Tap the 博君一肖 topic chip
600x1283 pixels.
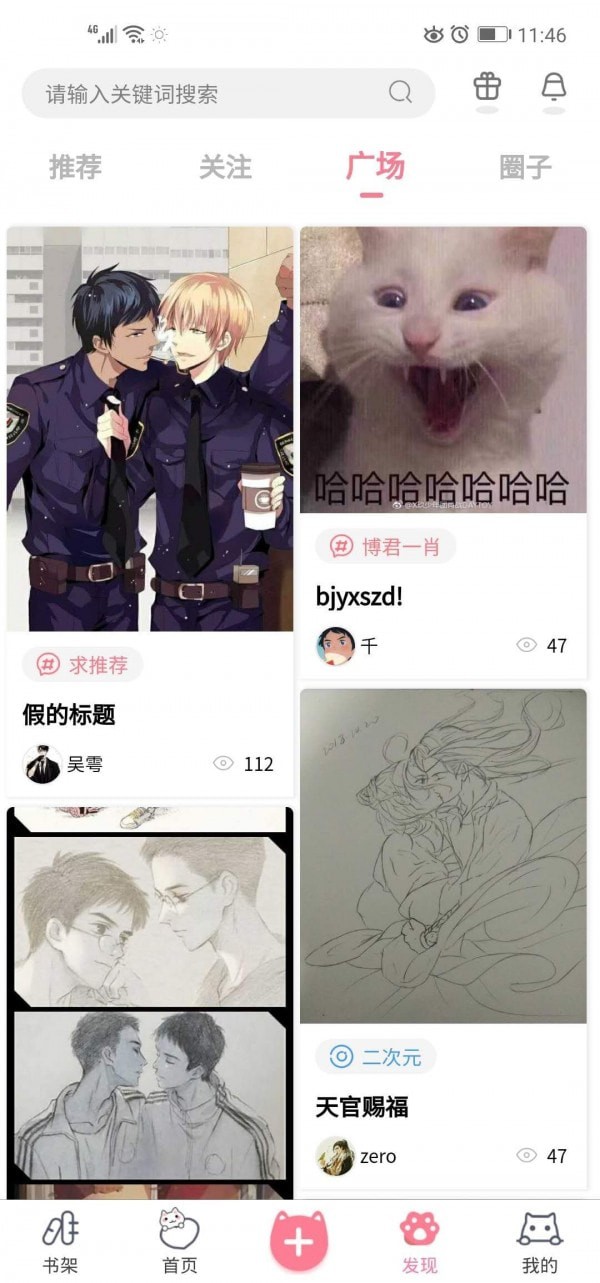click(x=385, y=546)
